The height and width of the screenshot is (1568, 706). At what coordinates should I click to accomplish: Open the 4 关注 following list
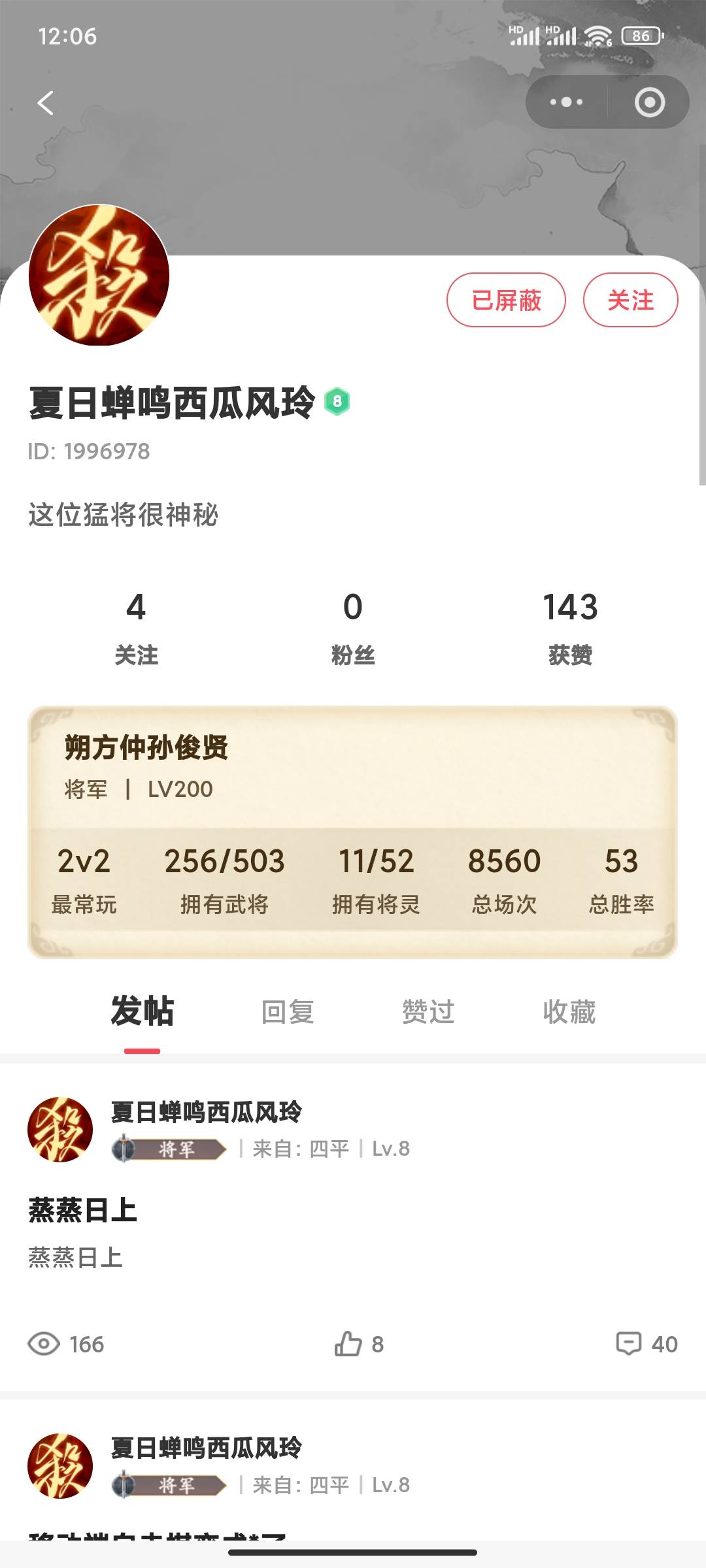pos(136,627)
